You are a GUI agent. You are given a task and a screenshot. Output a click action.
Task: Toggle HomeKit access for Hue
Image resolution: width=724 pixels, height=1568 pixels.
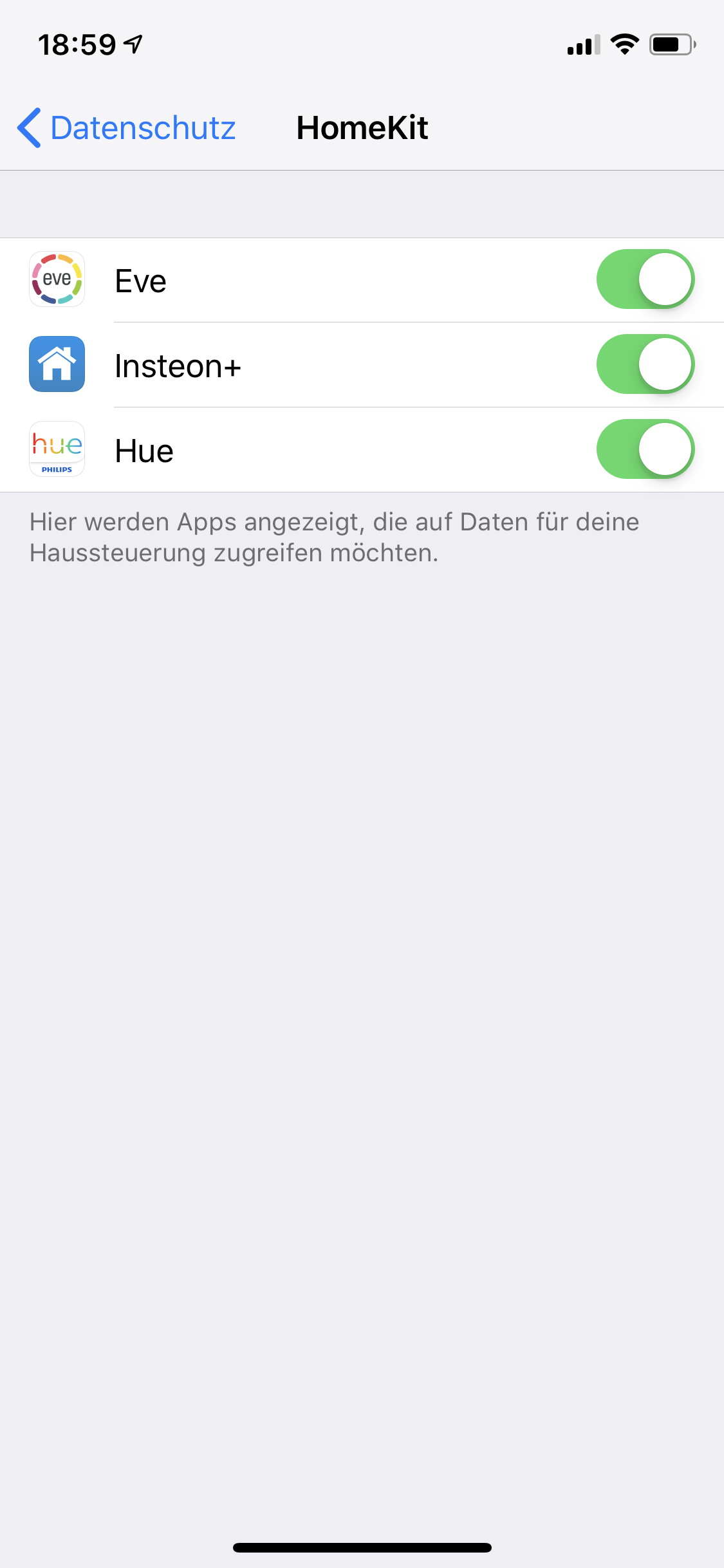click(x=645, y=449)
